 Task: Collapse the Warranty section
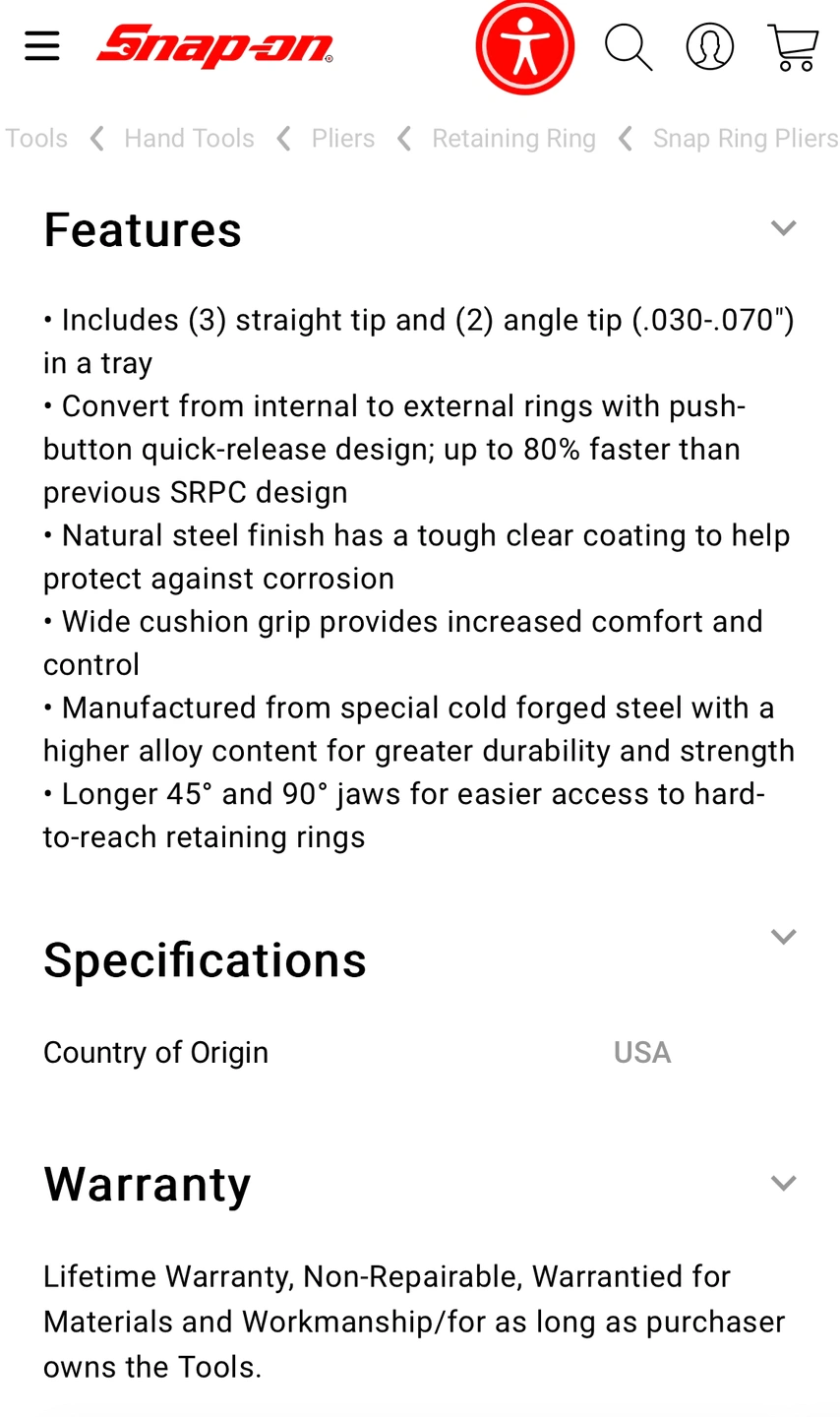(783, 1183)
